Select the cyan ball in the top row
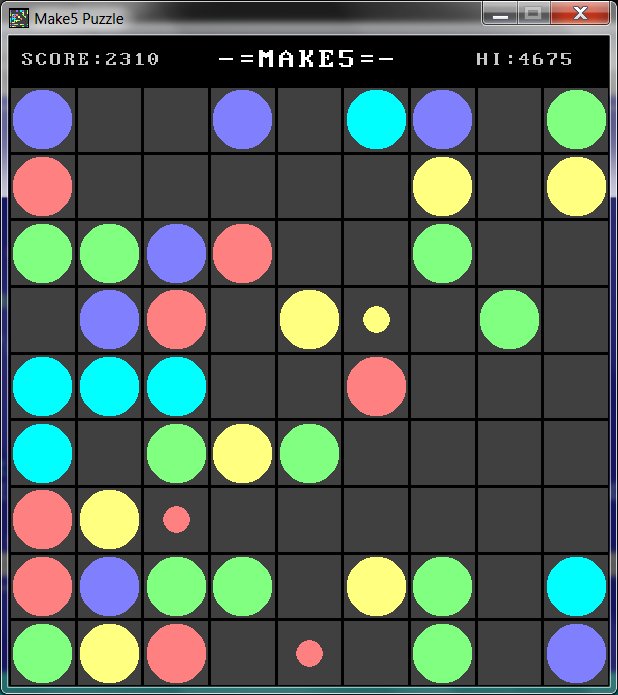 [376, 119]
